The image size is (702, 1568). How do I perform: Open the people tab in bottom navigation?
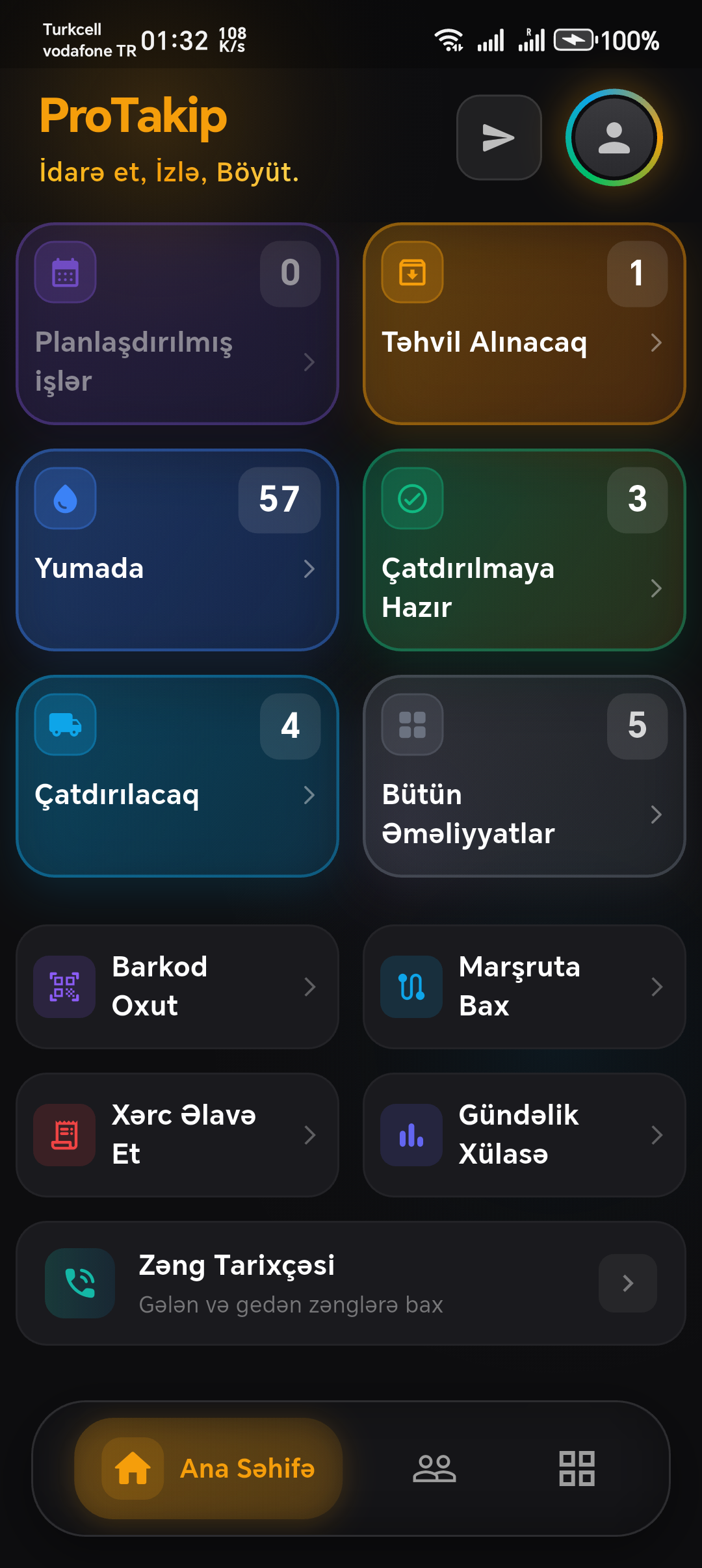tap(435, 1468)
